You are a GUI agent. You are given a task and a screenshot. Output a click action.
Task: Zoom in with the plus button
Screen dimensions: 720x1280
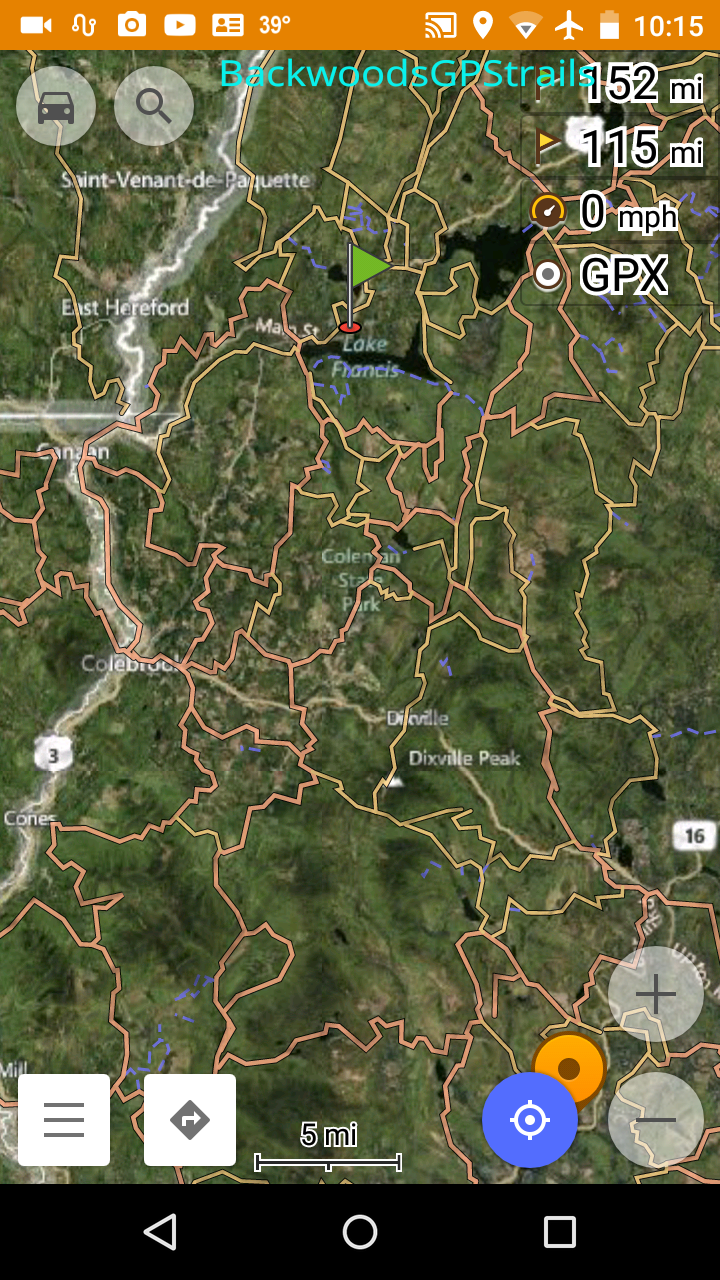(656, 994)
